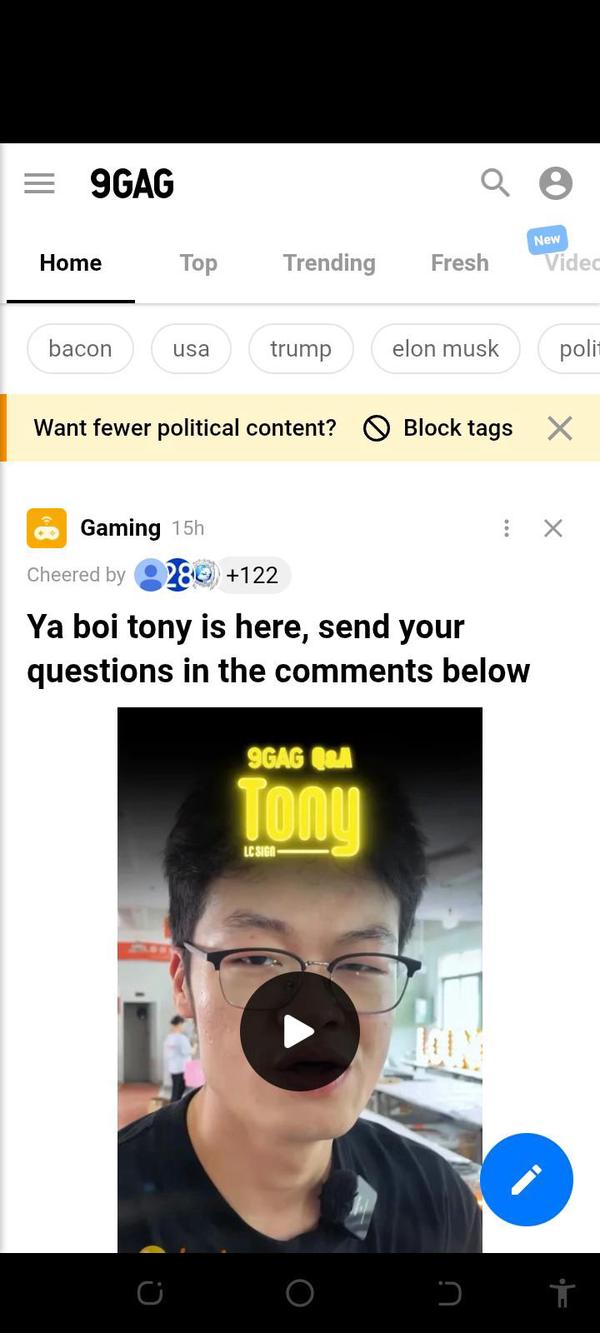Open the post's three-dot options menu
The height and width of the screenshot is (1333, 600).
click(x=506, y=528)
